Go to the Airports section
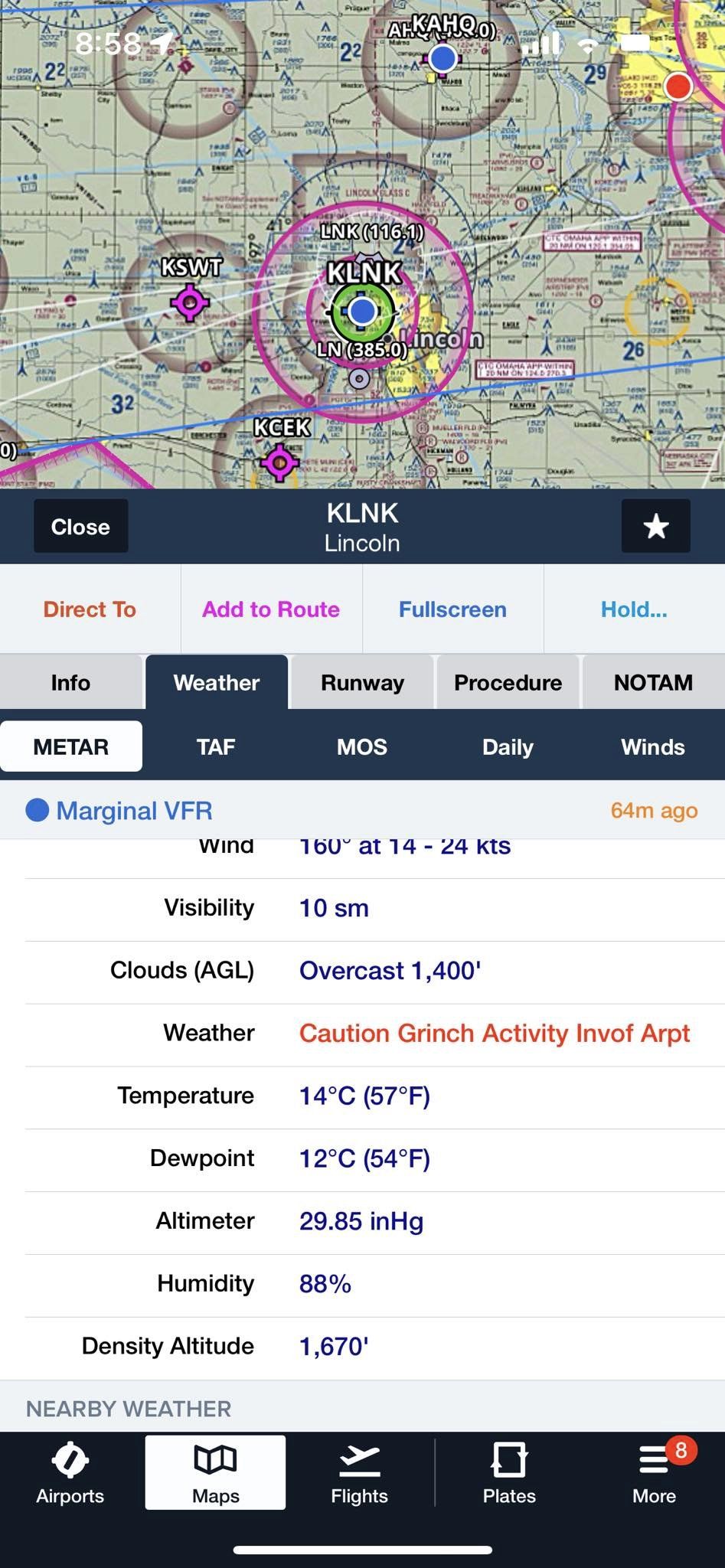Screen dimensions: 725x1568 (70, 1474)
